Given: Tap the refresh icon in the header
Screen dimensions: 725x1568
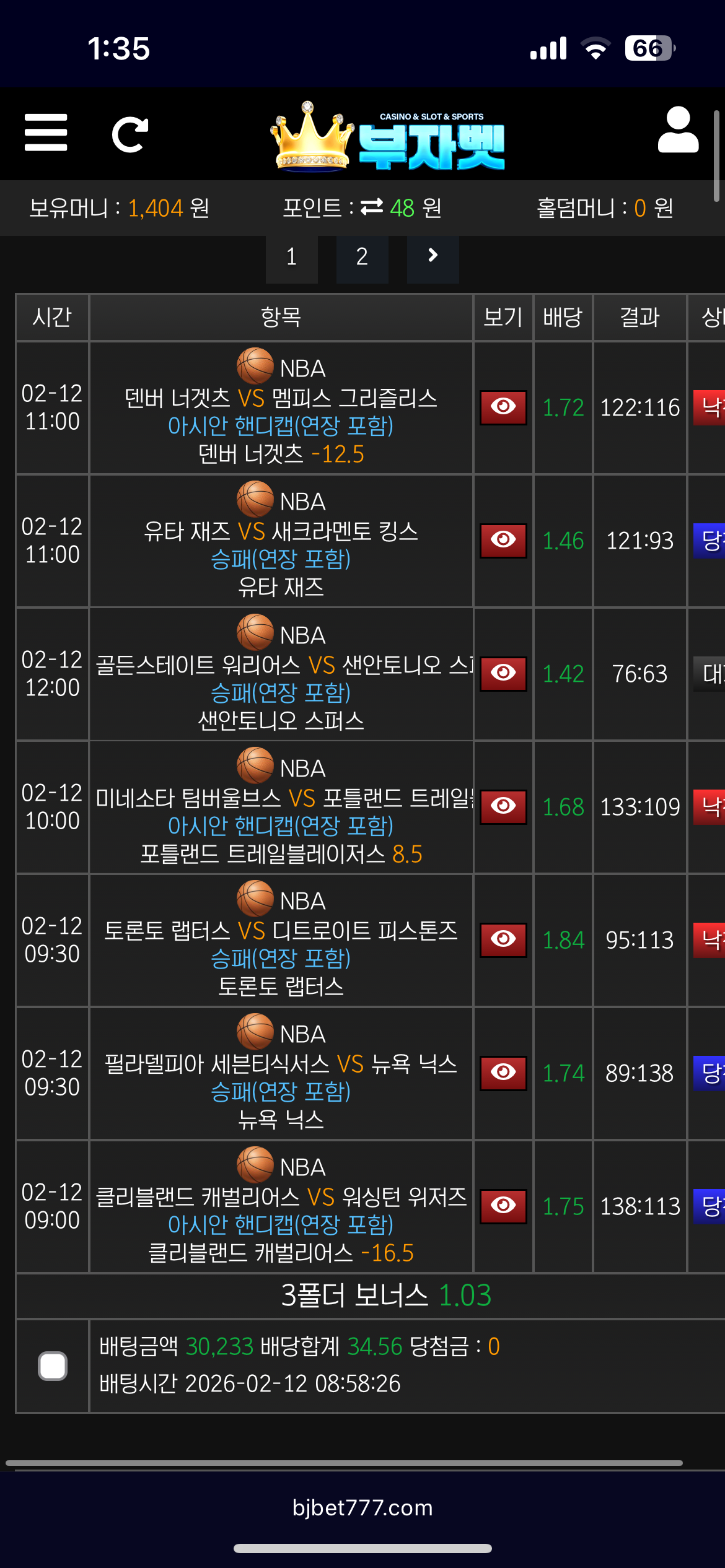Looking at the screenshot, I should [130, 134].
